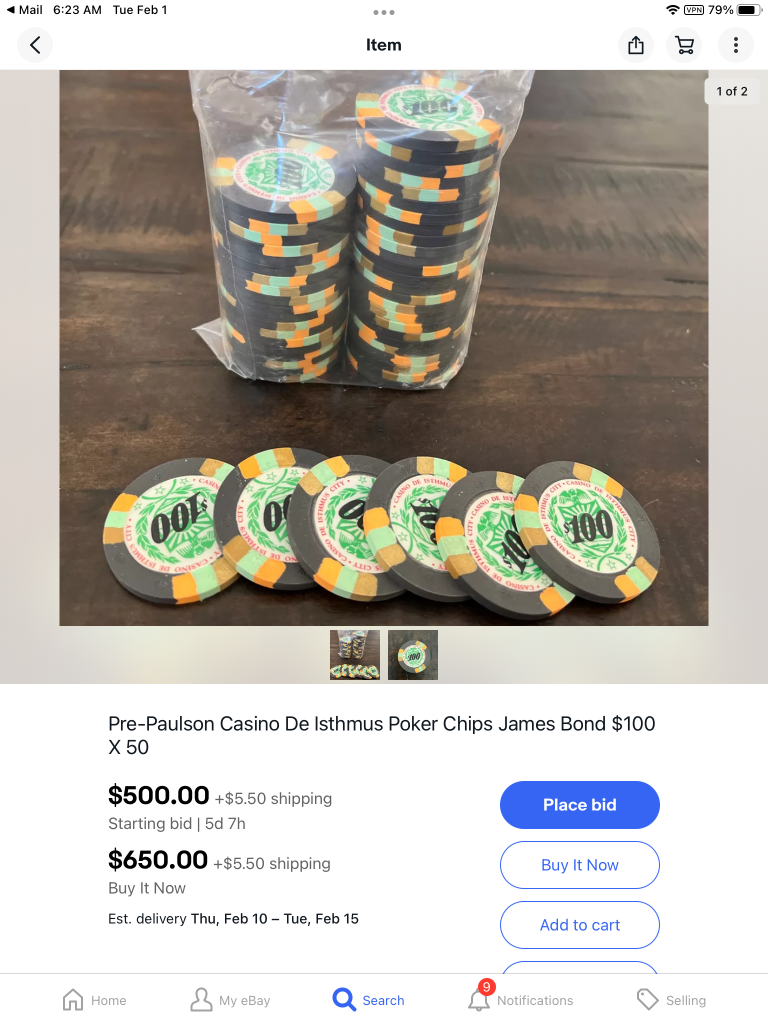Share this listing
This screenshot has width=768, height=1024.
pyautogui.click(x=636, y=45)
